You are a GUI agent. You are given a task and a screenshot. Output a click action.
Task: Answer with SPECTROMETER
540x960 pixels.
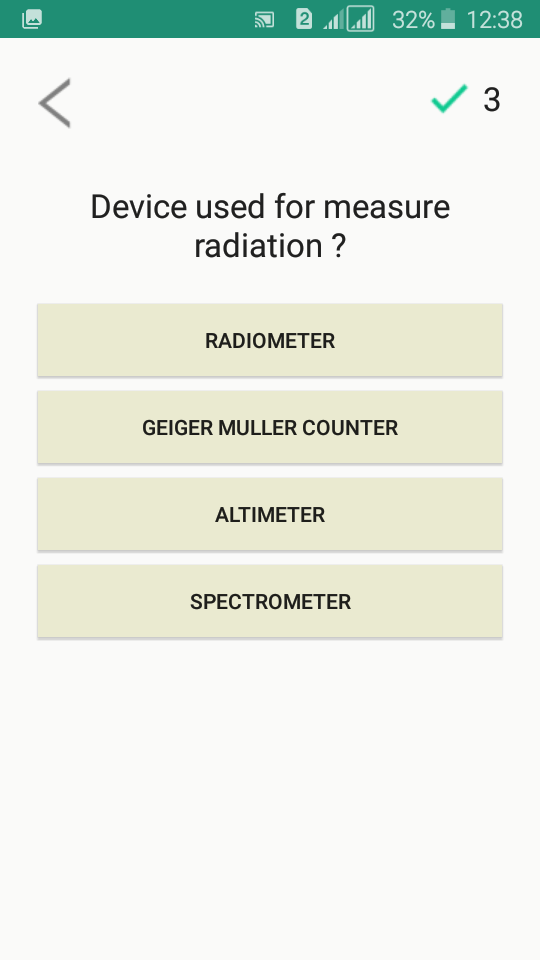[270, 601]
